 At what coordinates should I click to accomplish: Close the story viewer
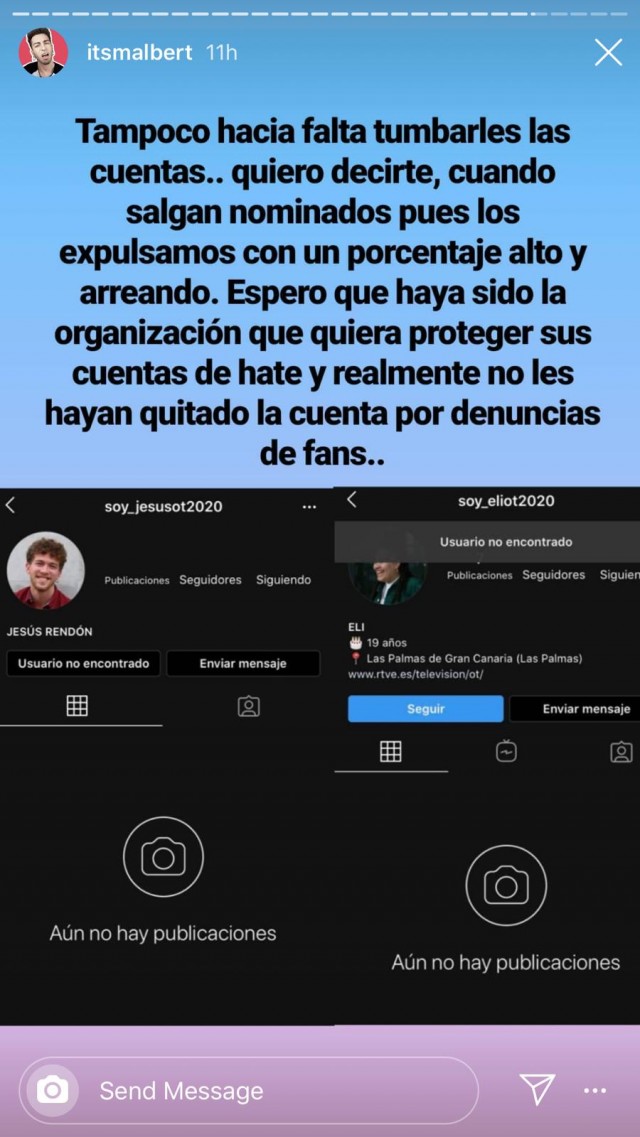[608, 53]
